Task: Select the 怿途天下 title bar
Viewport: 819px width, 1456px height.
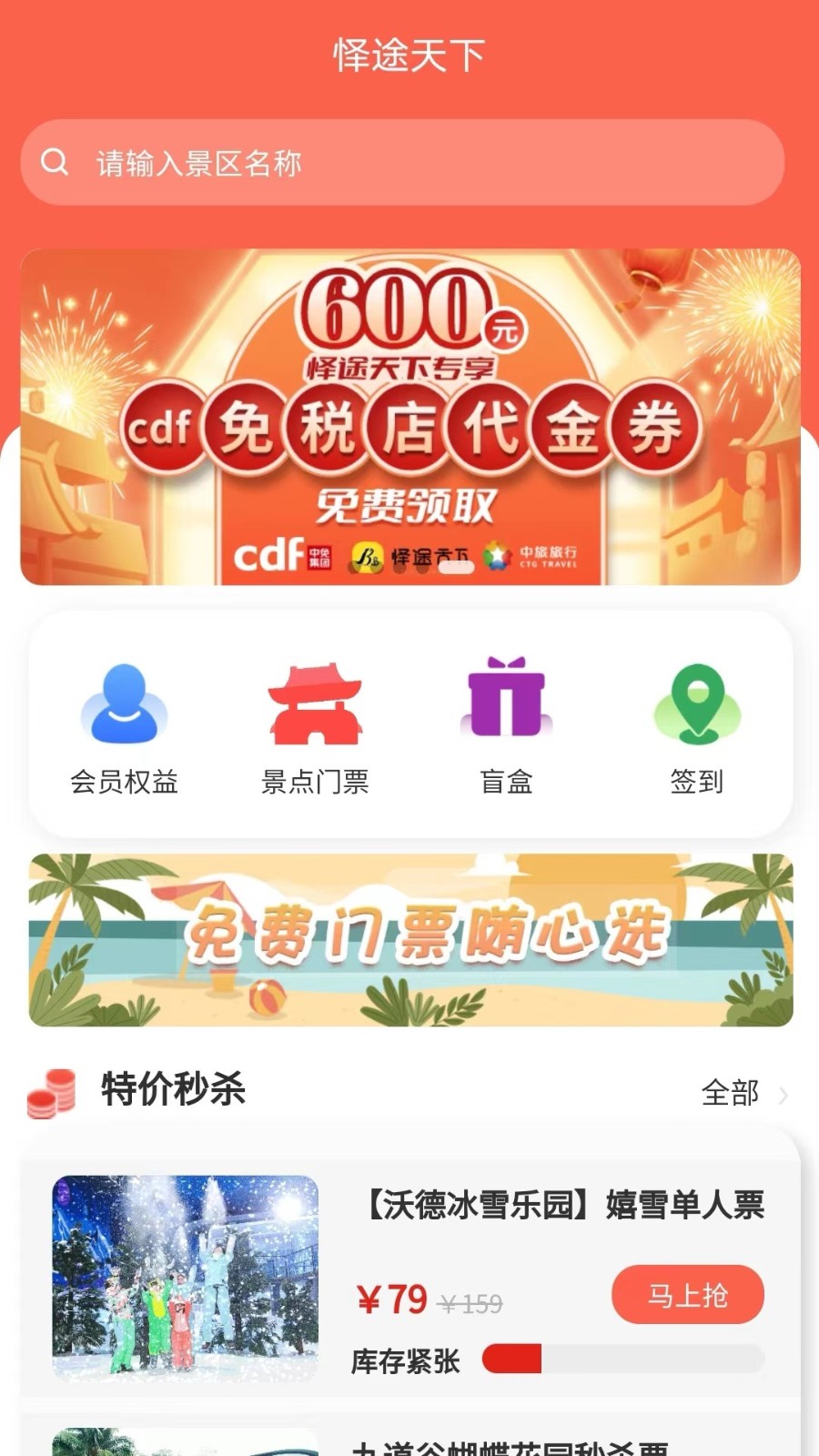Action: 409,52
